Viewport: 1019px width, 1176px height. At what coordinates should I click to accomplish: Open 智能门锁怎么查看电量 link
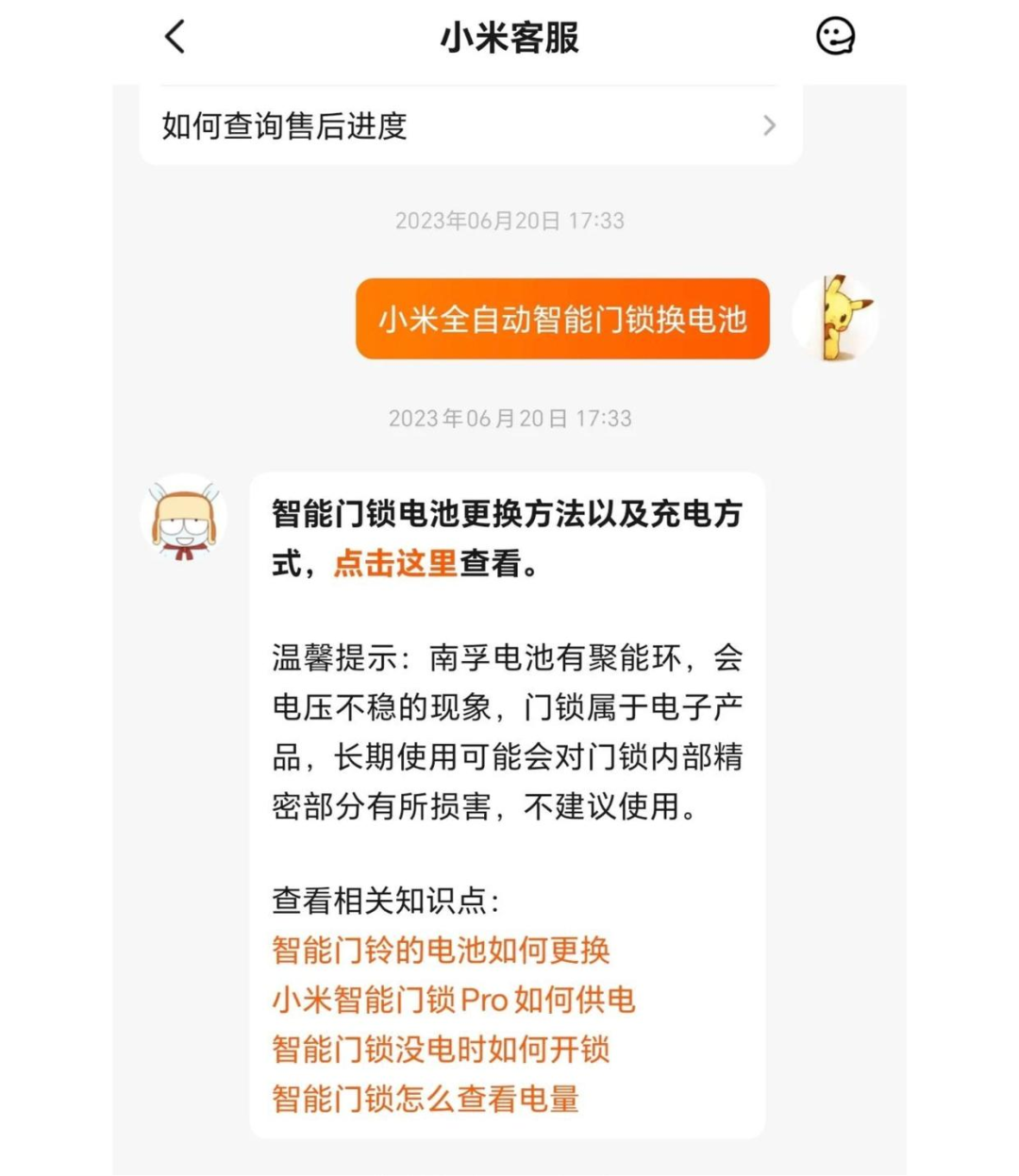(x=426, y=1099)
